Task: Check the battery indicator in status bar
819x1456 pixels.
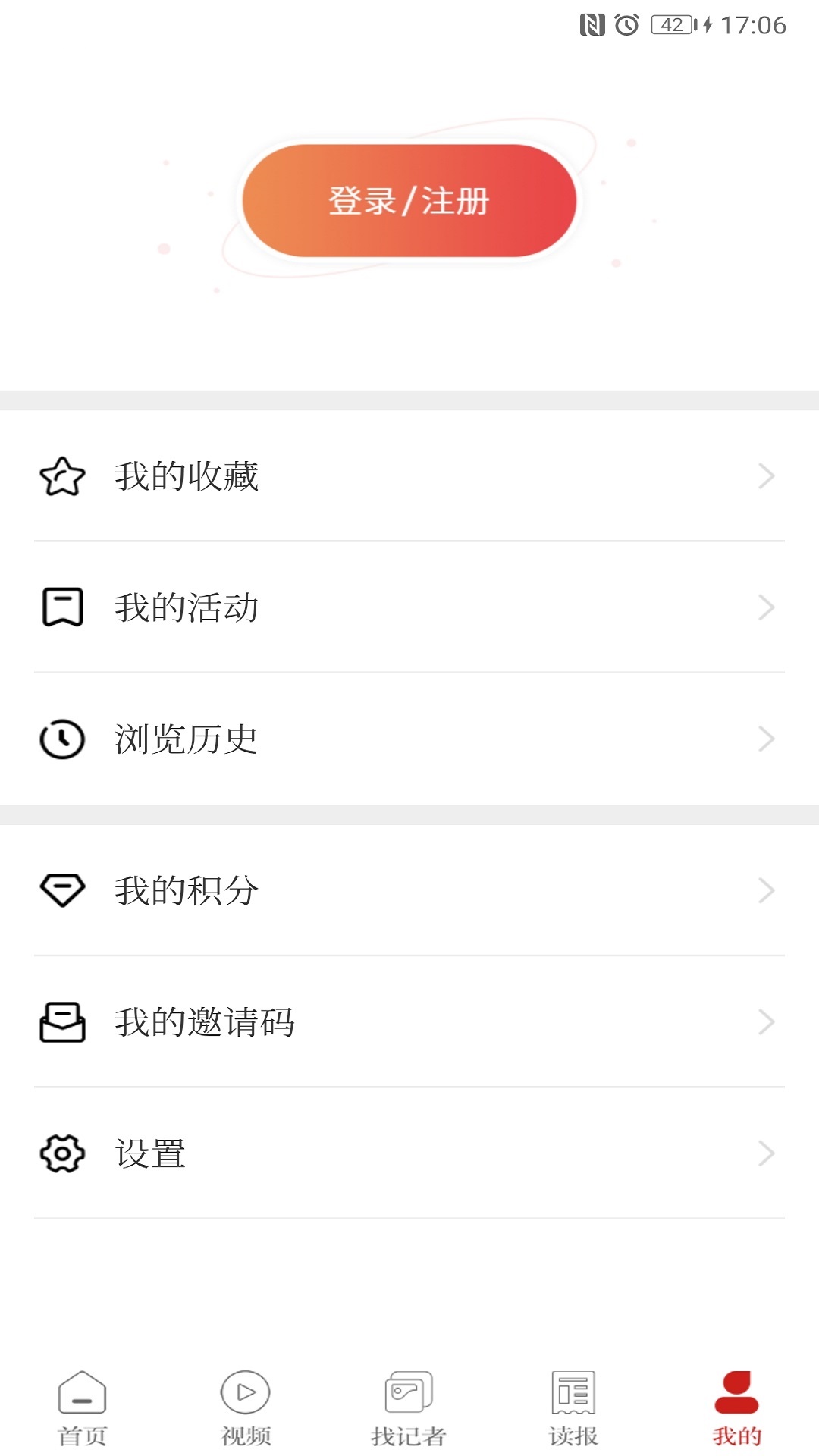Action: pos(670,23)
